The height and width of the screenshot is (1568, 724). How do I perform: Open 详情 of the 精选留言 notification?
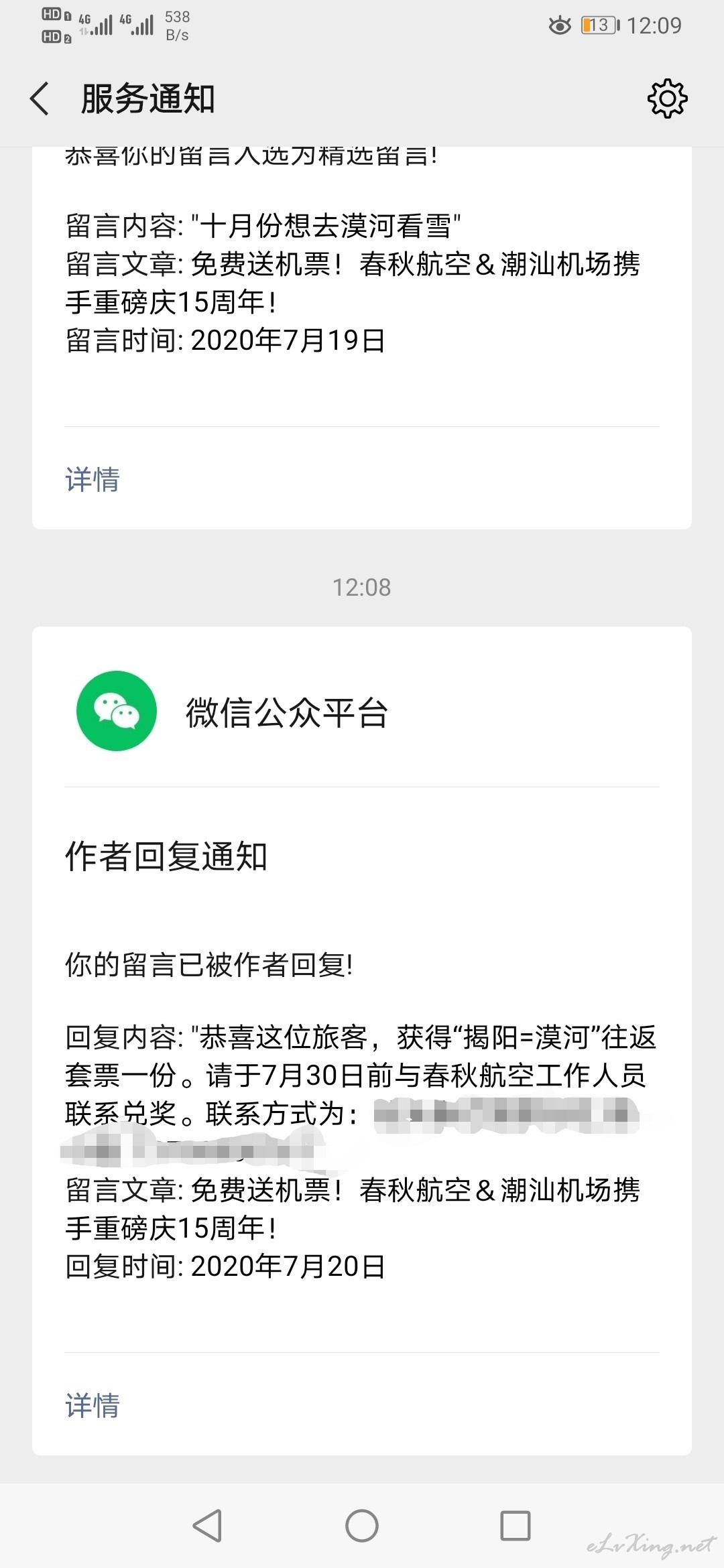93,479
